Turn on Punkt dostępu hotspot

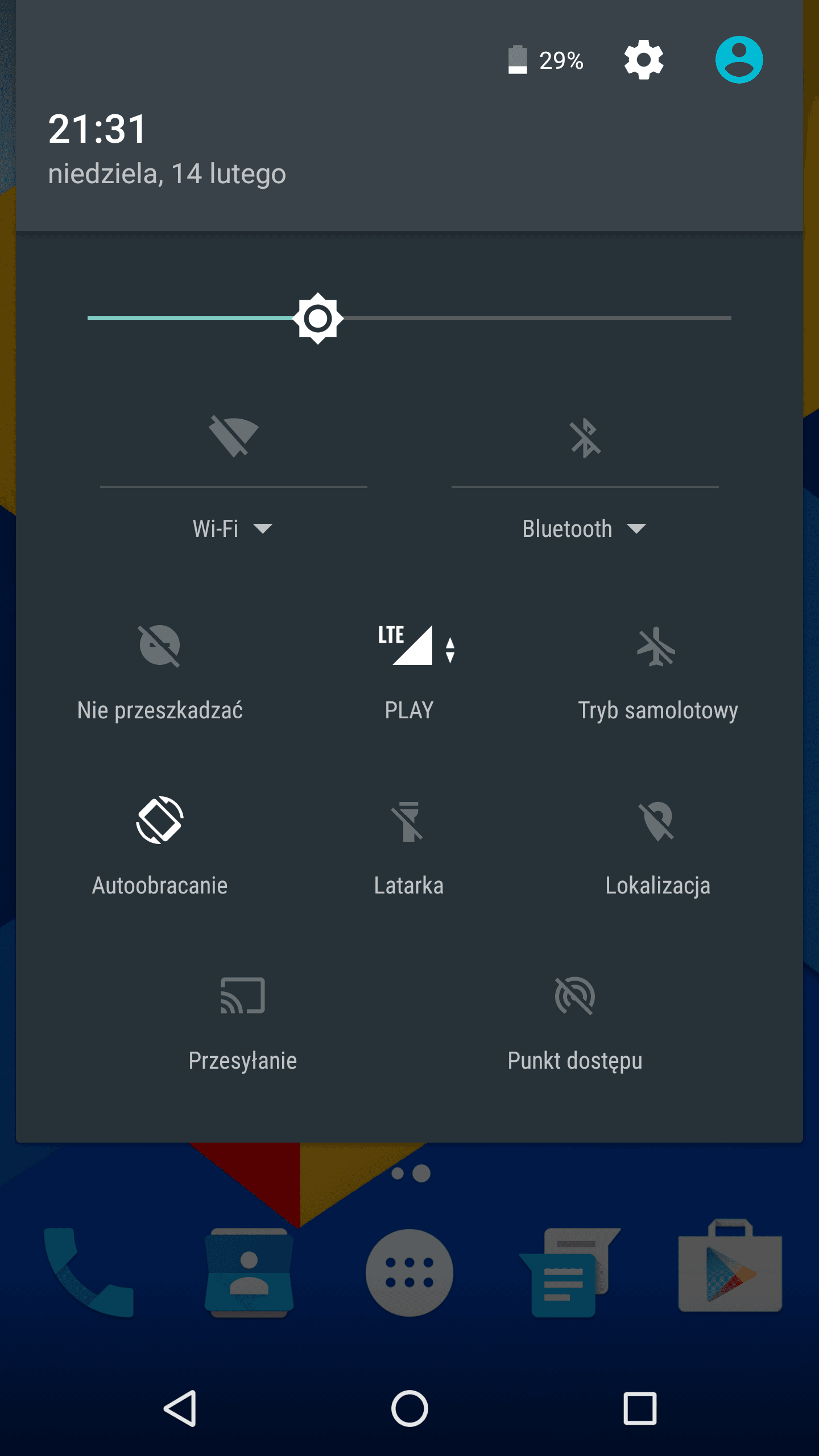click(575, 1021)
